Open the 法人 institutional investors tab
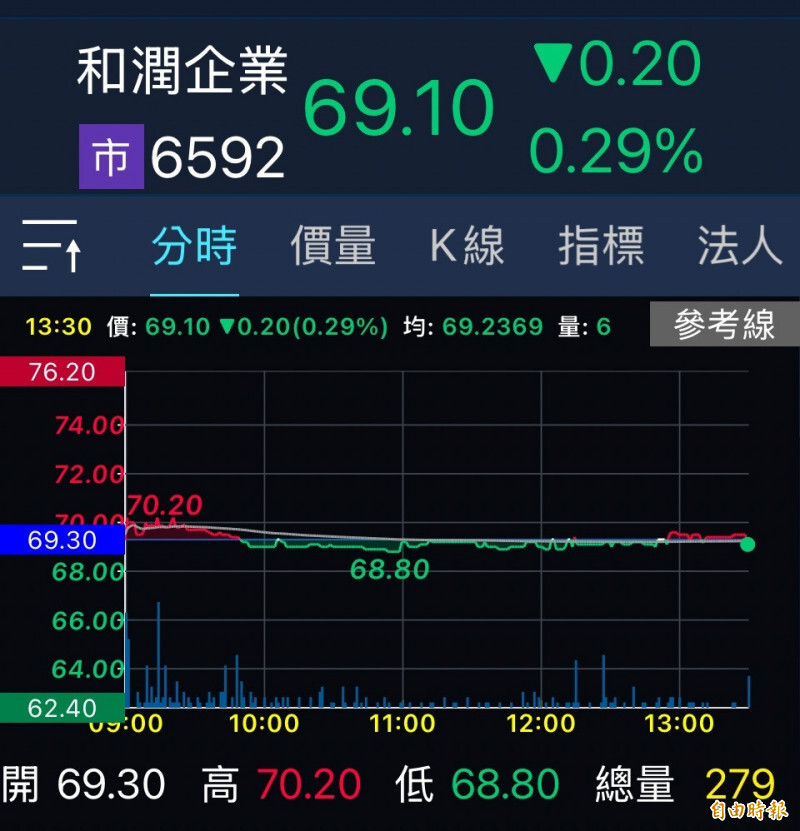The height and width of the screenshot is (831, 800). tap(736, 247)
